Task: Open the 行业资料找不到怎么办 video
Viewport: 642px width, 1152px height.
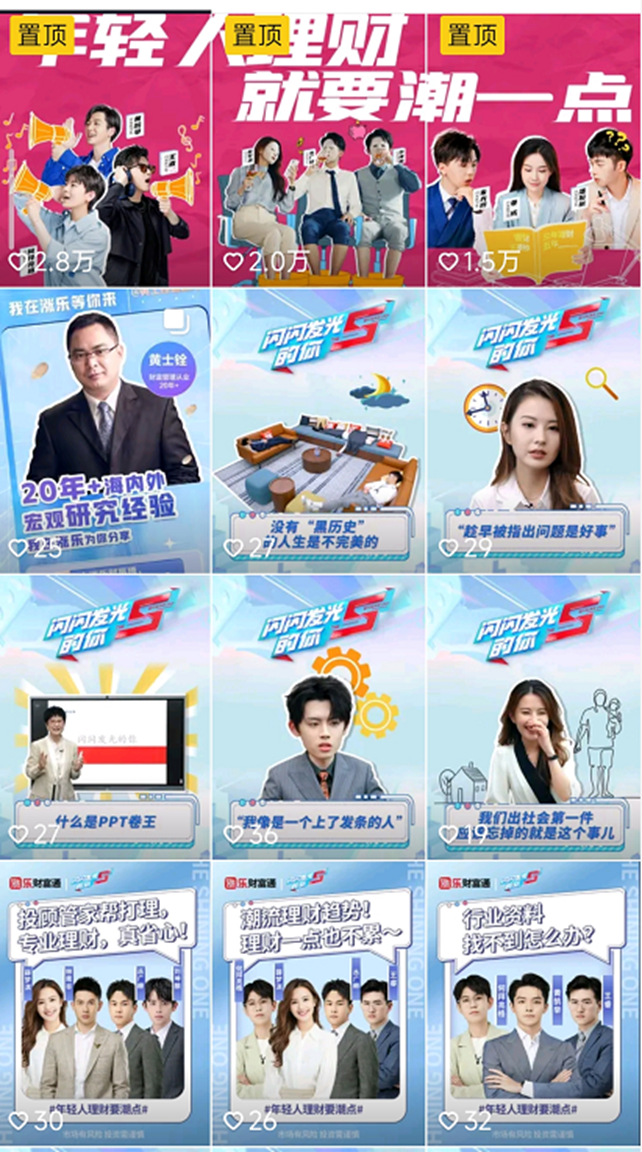Action: pyautogui.click(x=534, y=1003)
